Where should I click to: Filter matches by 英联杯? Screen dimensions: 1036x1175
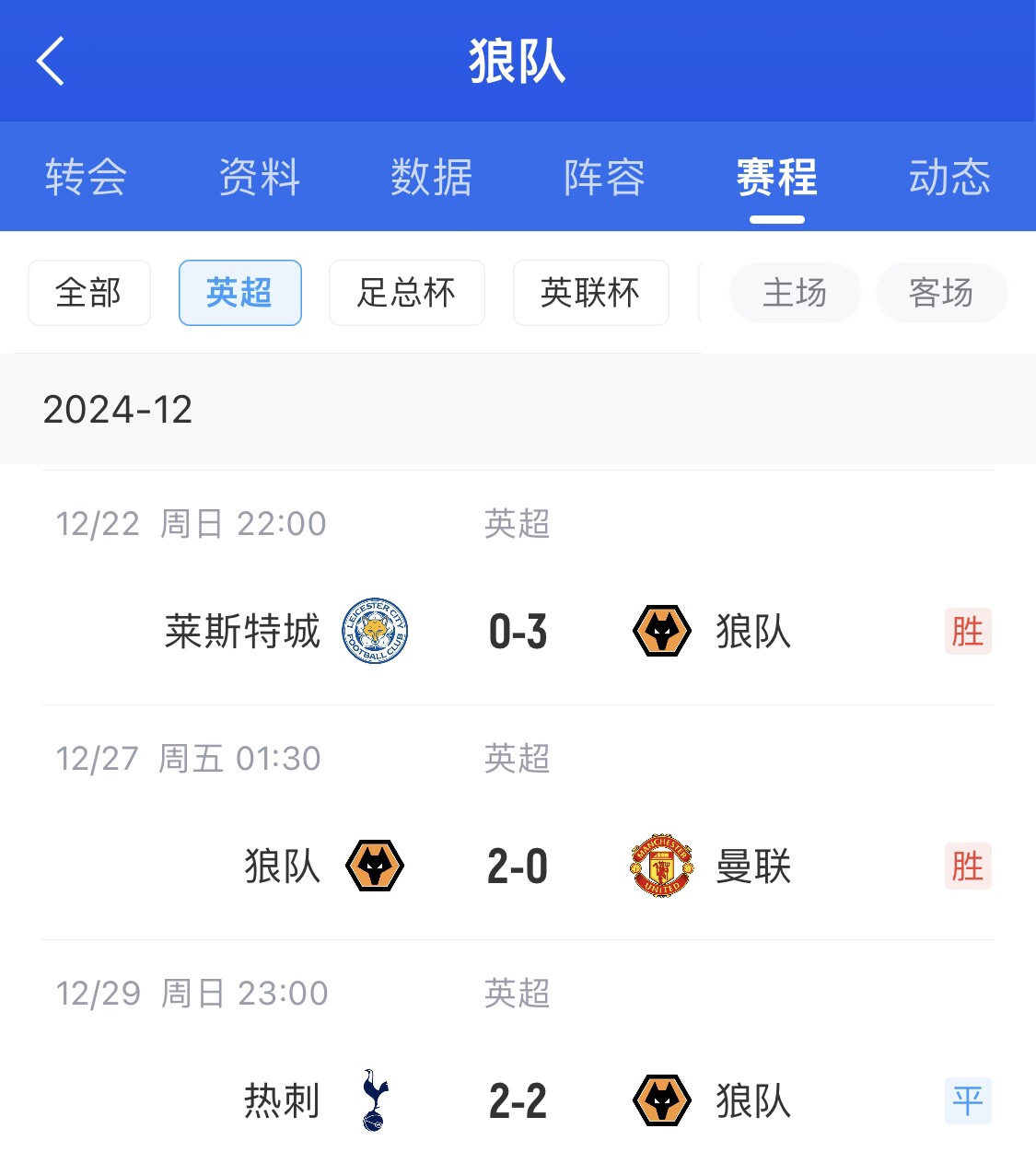[x=590, y=293]
